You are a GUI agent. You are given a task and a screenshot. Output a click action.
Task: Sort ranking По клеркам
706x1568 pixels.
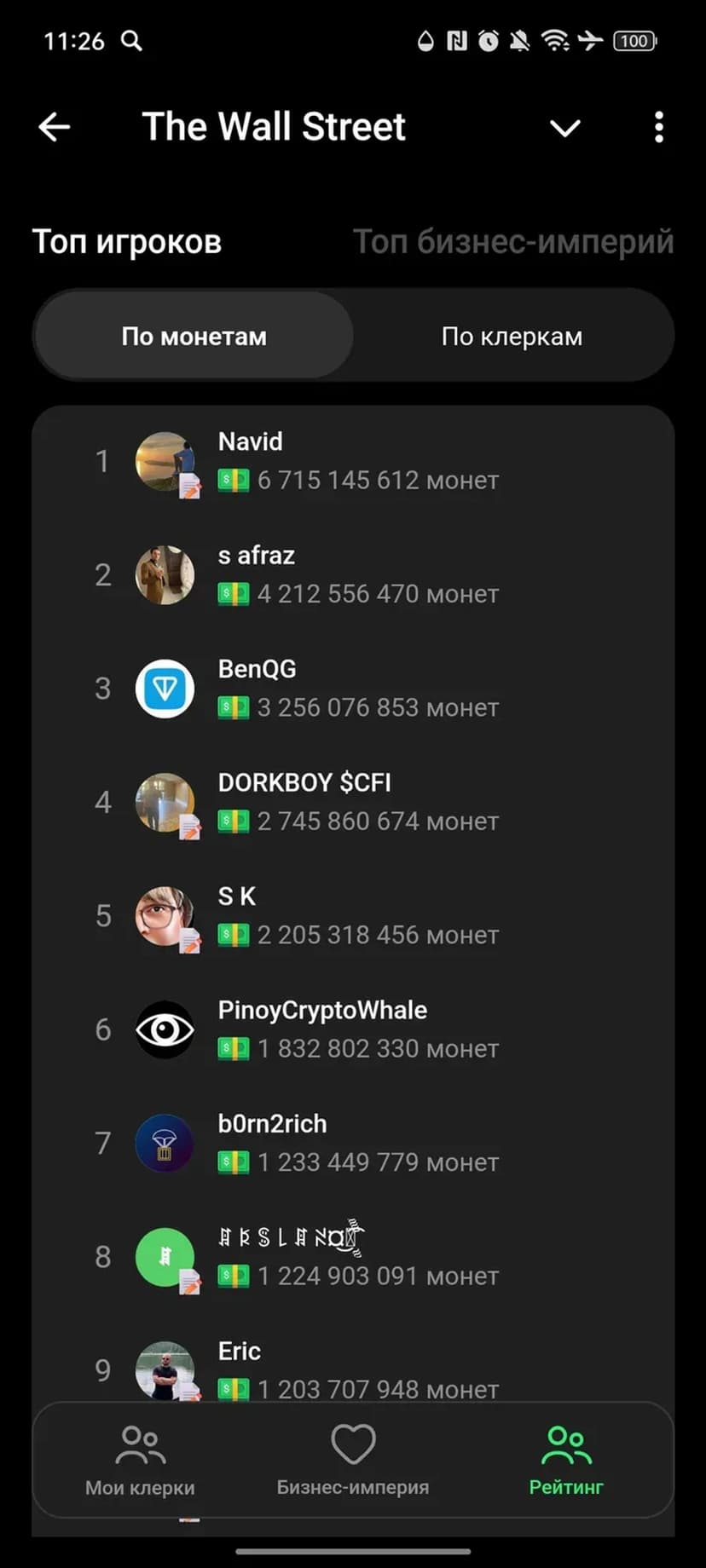512,337
